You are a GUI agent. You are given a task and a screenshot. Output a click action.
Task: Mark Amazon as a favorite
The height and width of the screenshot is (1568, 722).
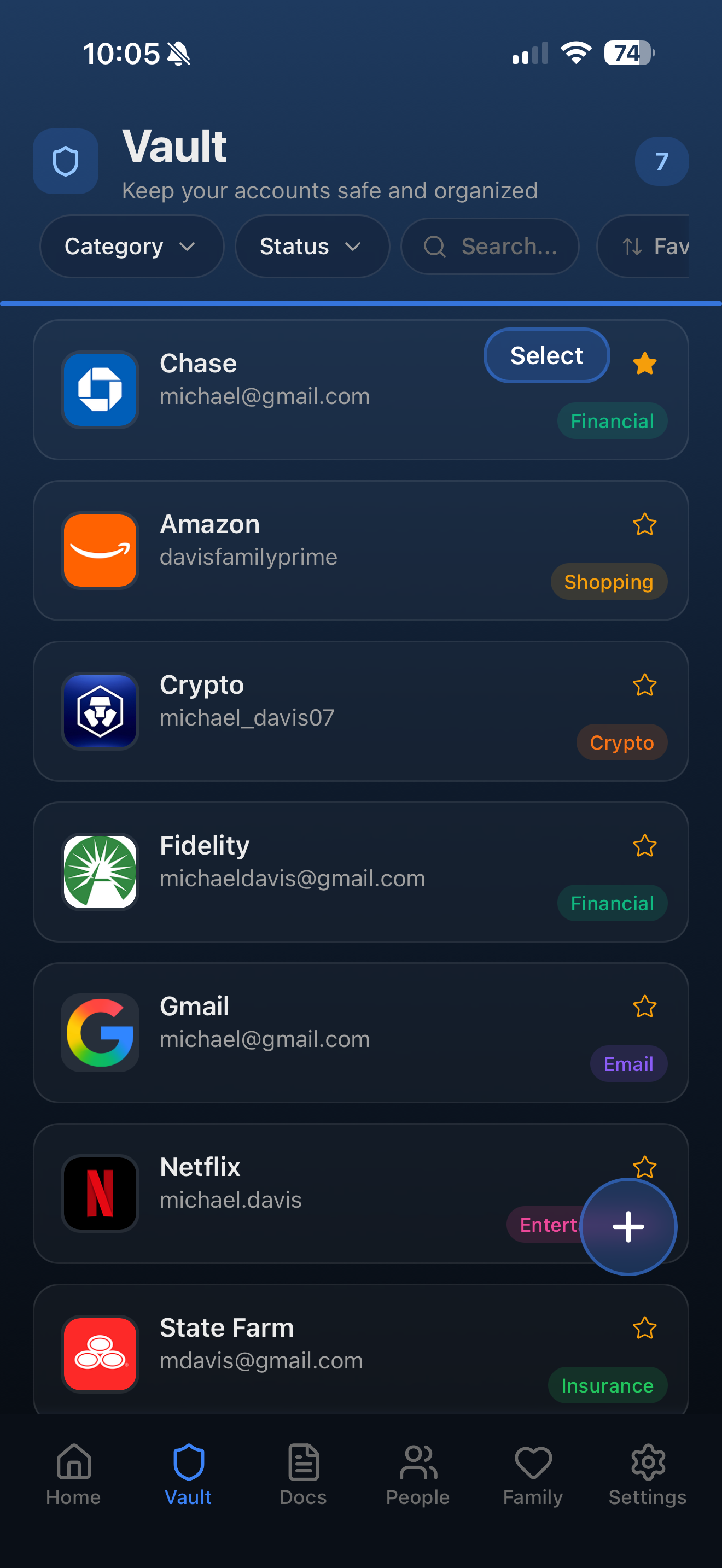click(644, 525)
